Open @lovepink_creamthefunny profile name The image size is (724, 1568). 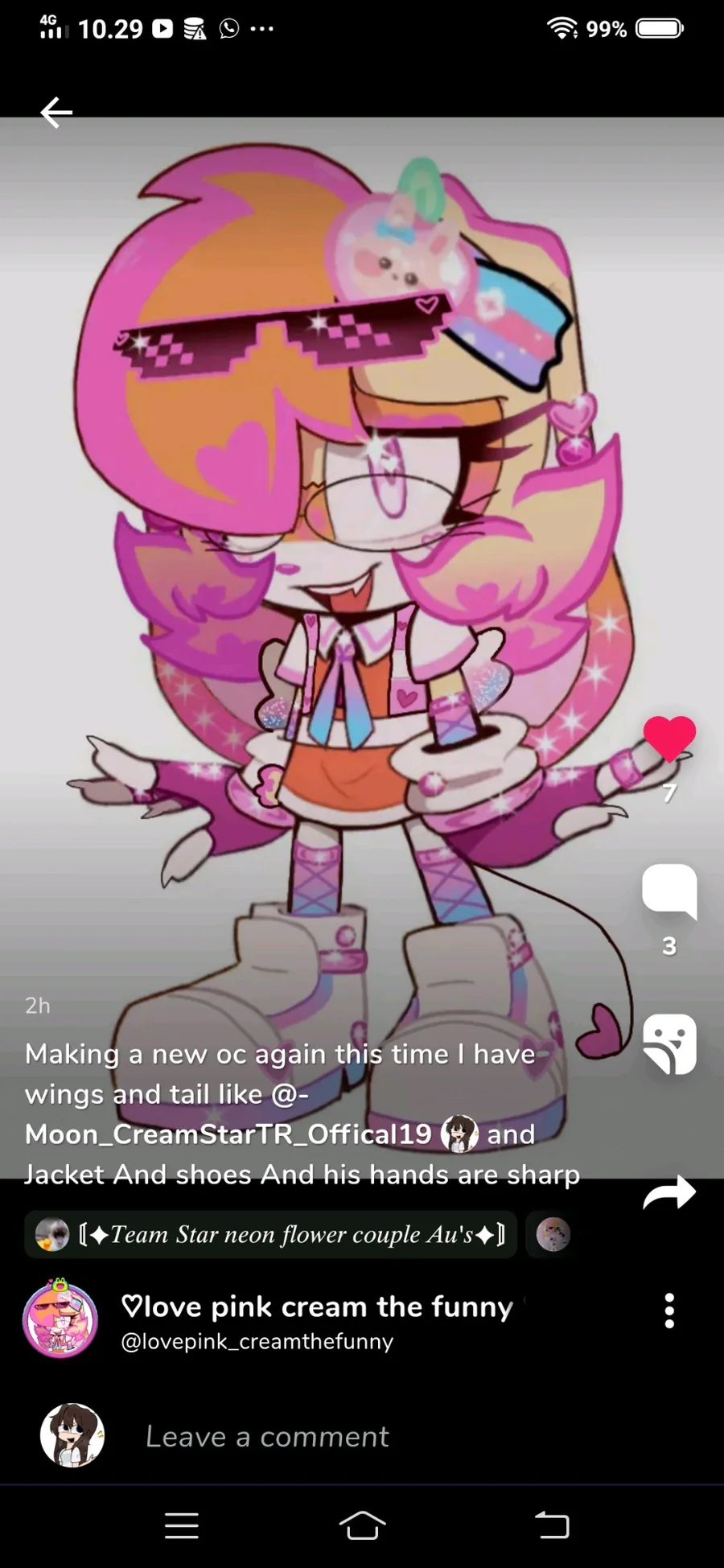[257, 1341]
